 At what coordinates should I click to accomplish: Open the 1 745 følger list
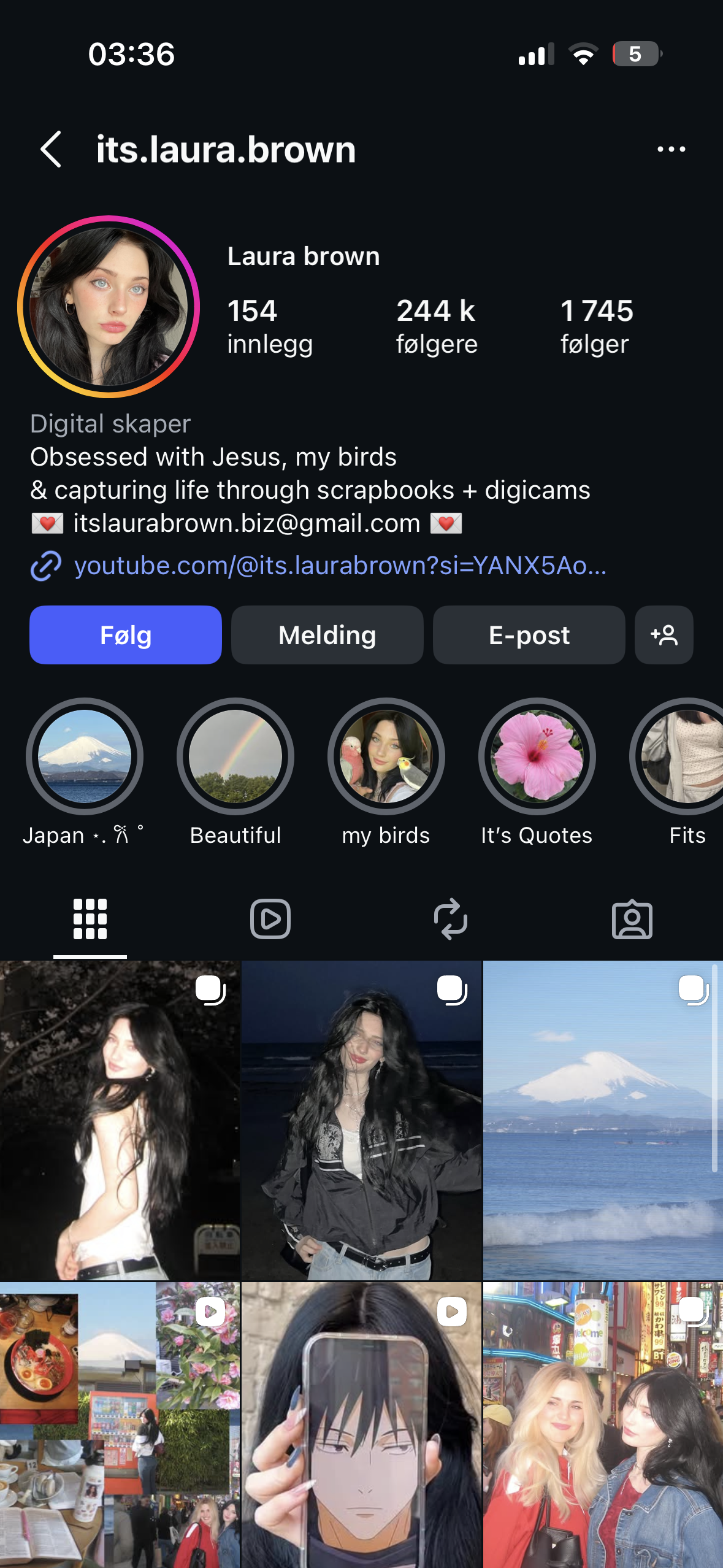(595, 327)
